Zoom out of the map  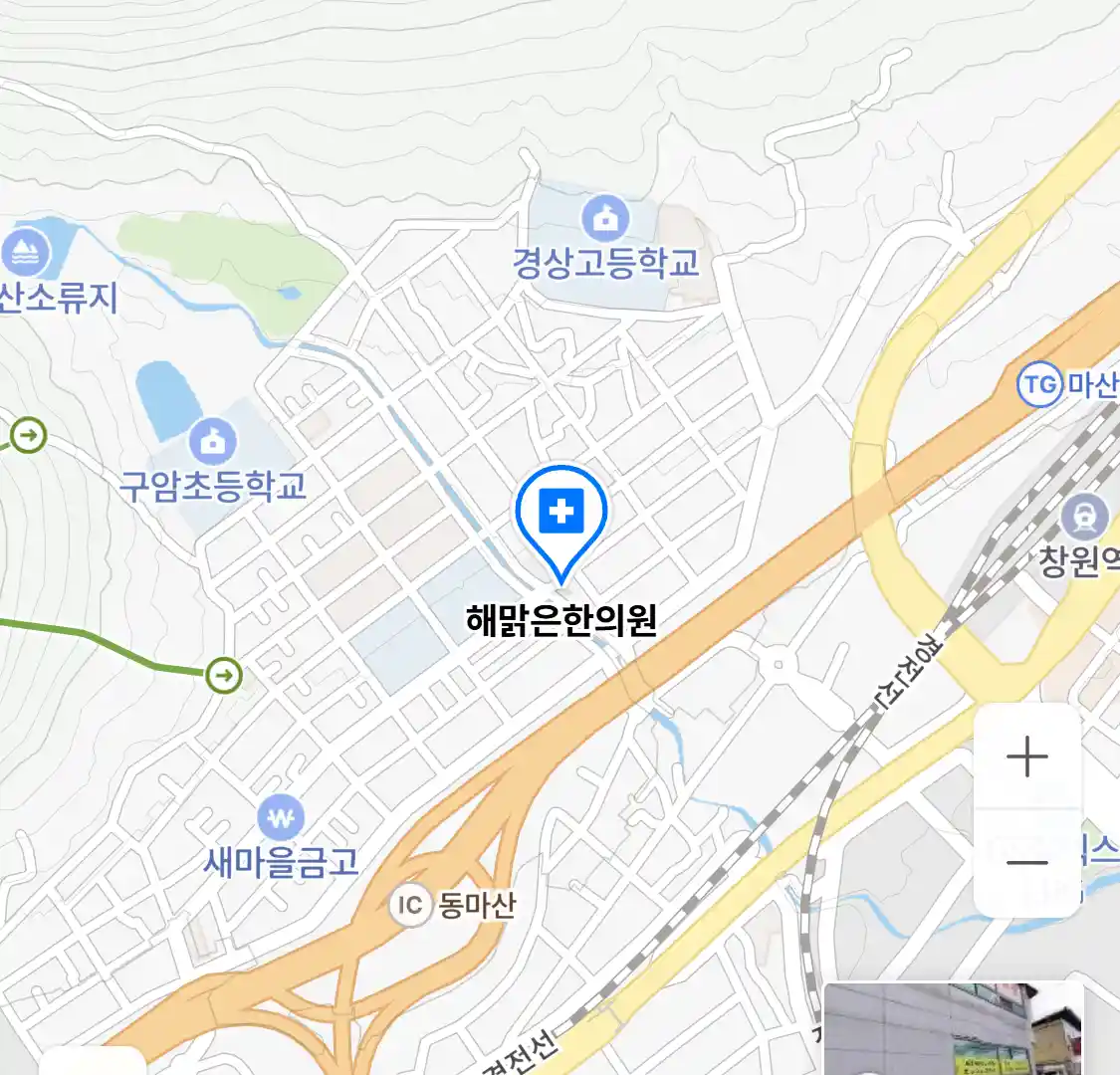click(x=1026, y=862)
